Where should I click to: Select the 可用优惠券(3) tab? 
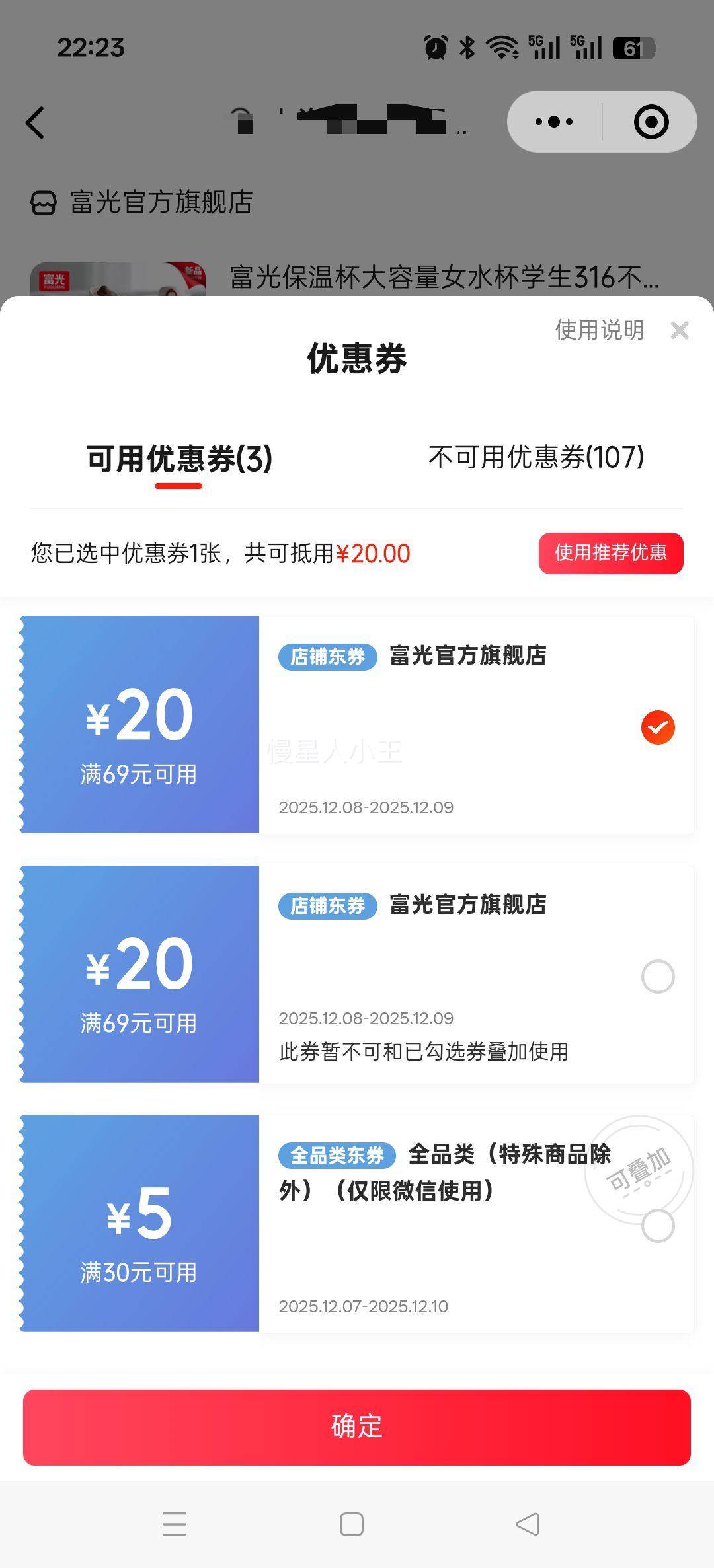tap(179, 459)
